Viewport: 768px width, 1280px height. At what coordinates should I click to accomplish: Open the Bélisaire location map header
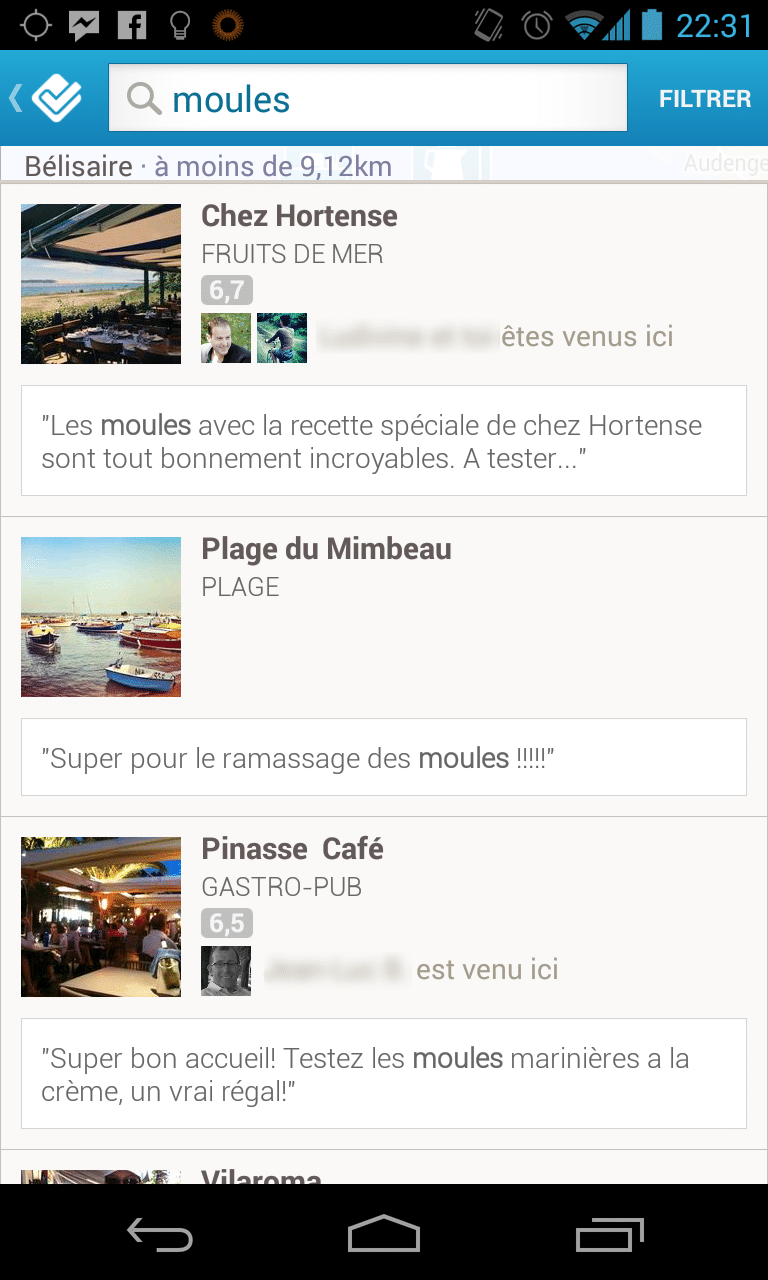click(384, 165)
